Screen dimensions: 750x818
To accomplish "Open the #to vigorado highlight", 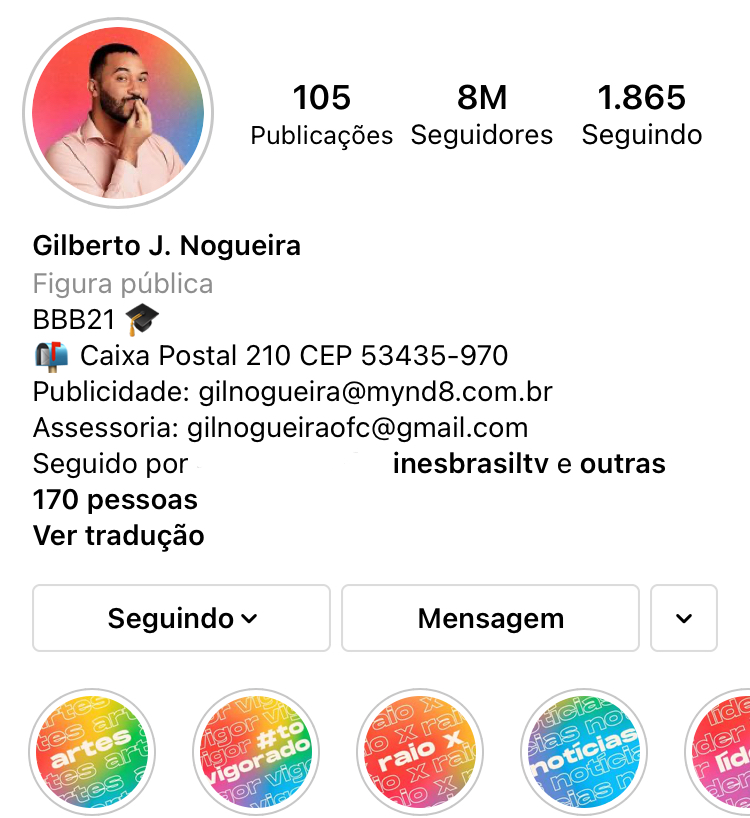I will coord(254,752).
